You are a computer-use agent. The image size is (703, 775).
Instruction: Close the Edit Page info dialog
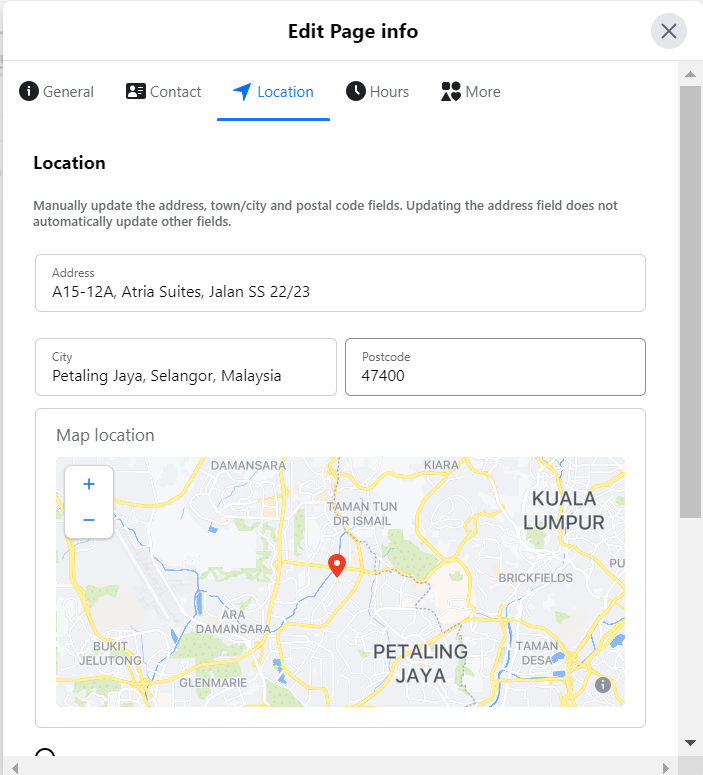point(668,31)
